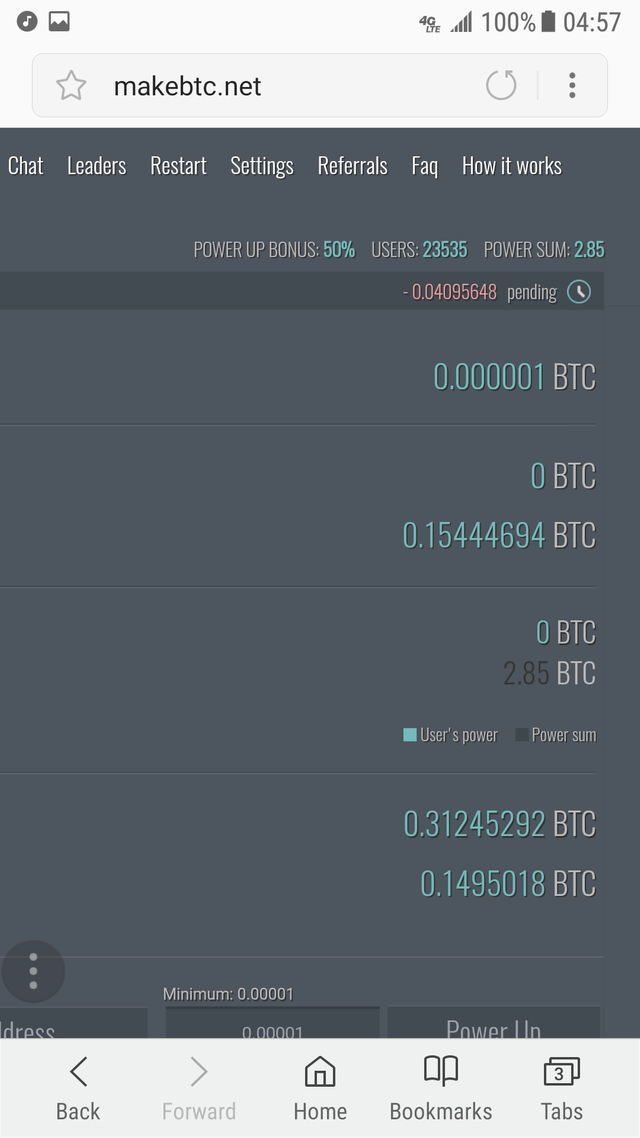Tap the makebtc.net address bar
Screen dimensions: 640x1138
270,86
